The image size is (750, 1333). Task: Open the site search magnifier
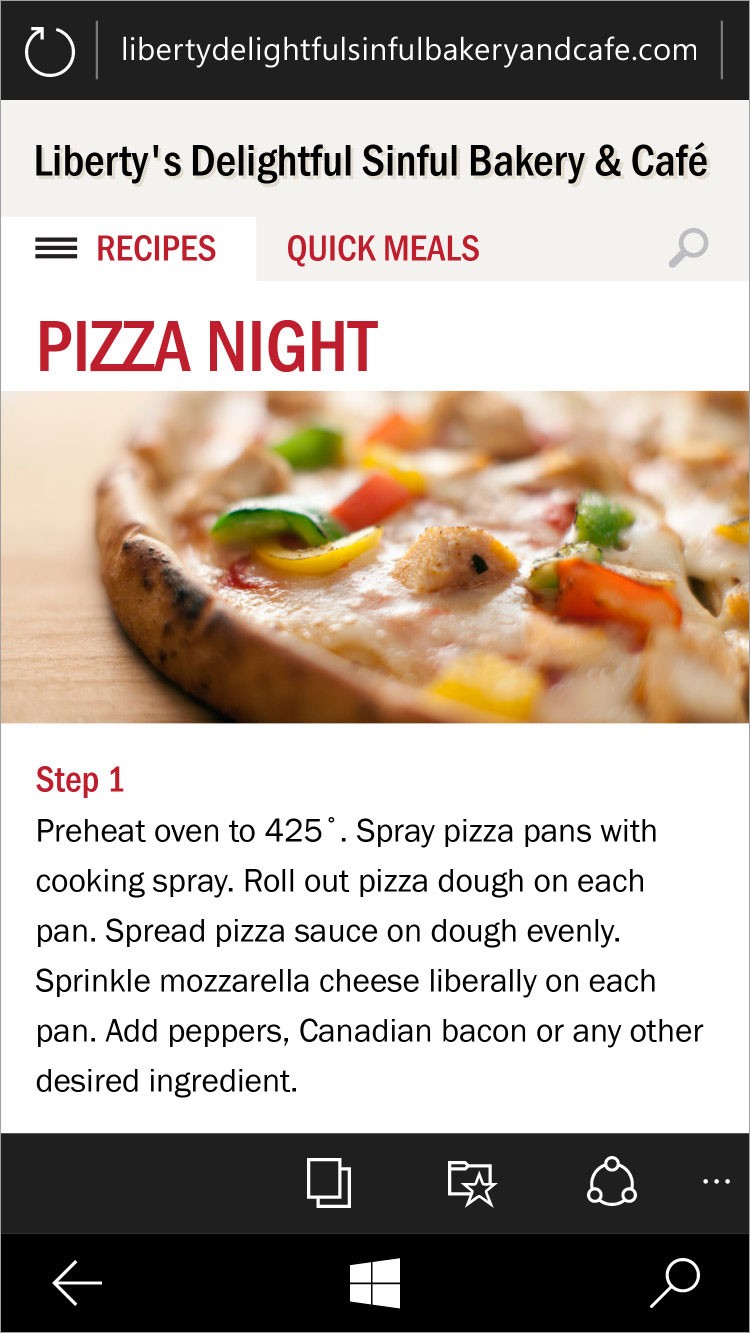(688, 248)
